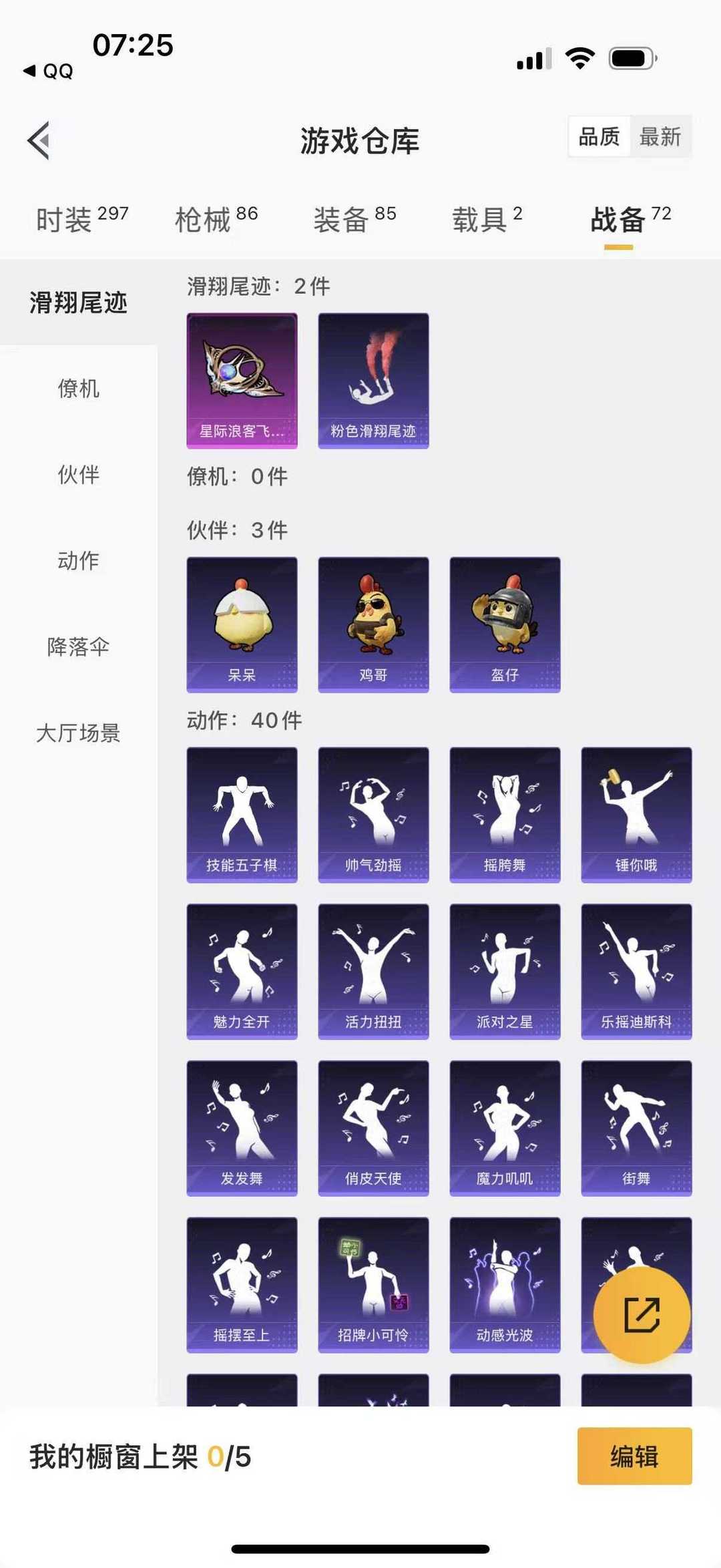This screenshot has height=1568, width=721.
Task: Jump to the 动作 category
Action: coord(78,560)
